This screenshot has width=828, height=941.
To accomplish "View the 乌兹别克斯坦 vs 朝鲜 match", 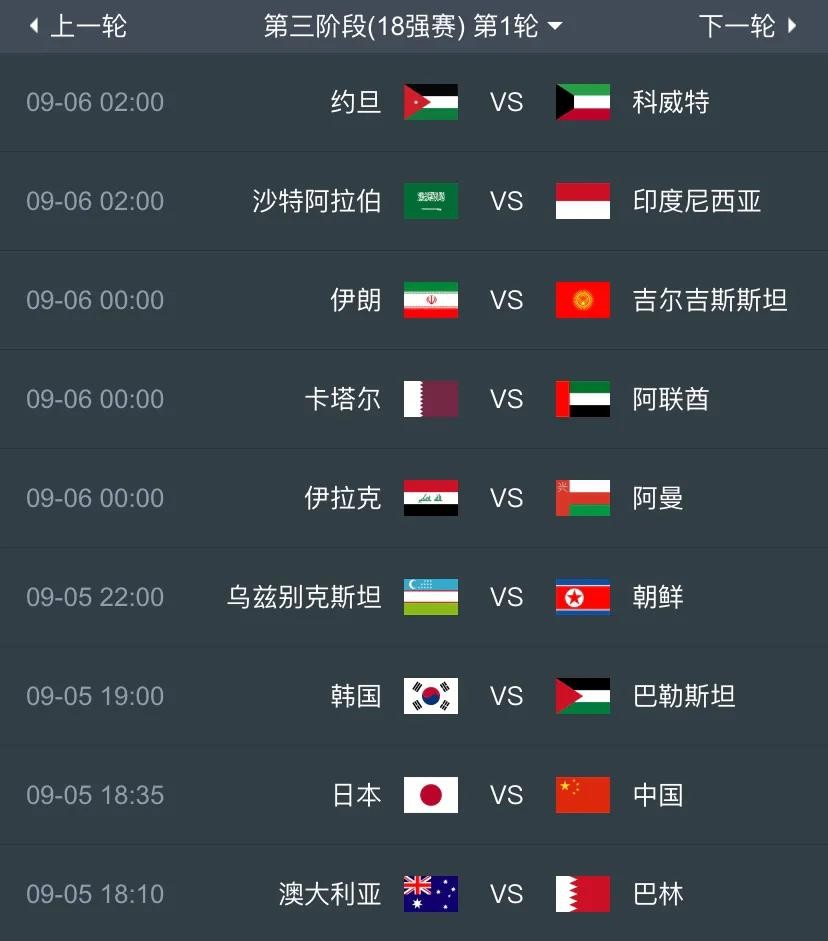I will coord(506,597).
